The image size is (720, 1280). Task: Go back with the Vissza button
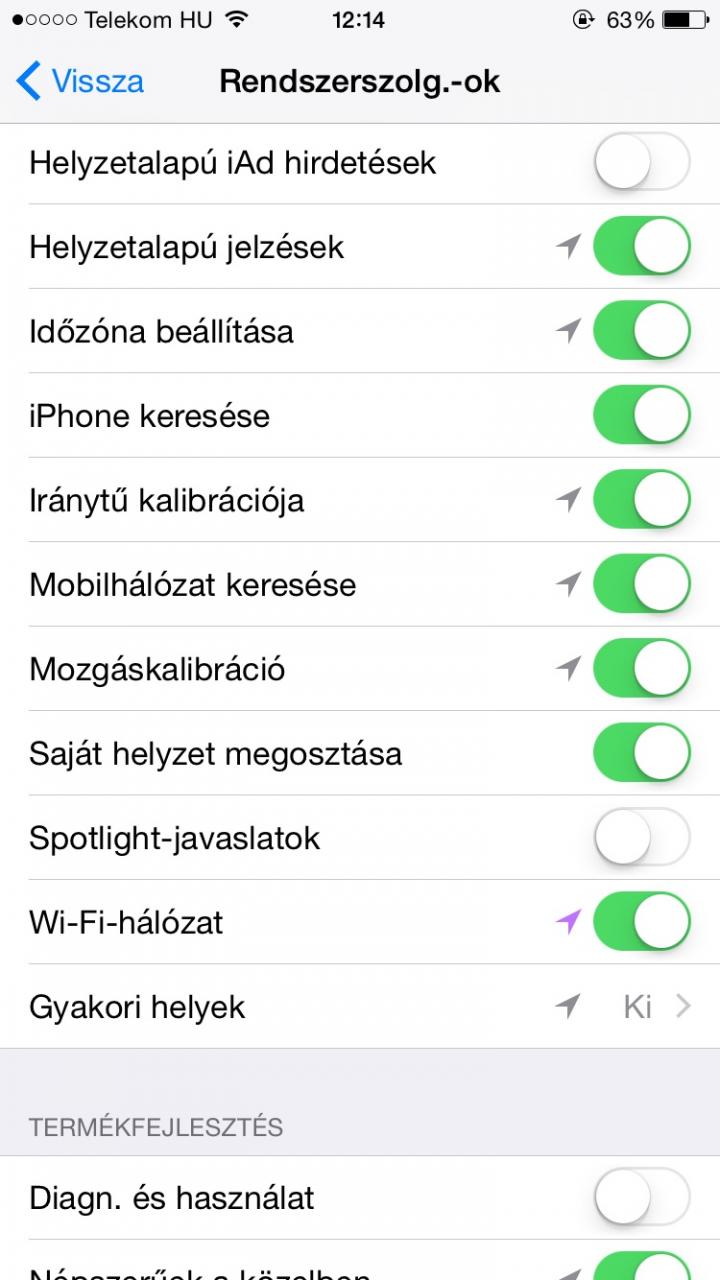[x=81, y=80]
